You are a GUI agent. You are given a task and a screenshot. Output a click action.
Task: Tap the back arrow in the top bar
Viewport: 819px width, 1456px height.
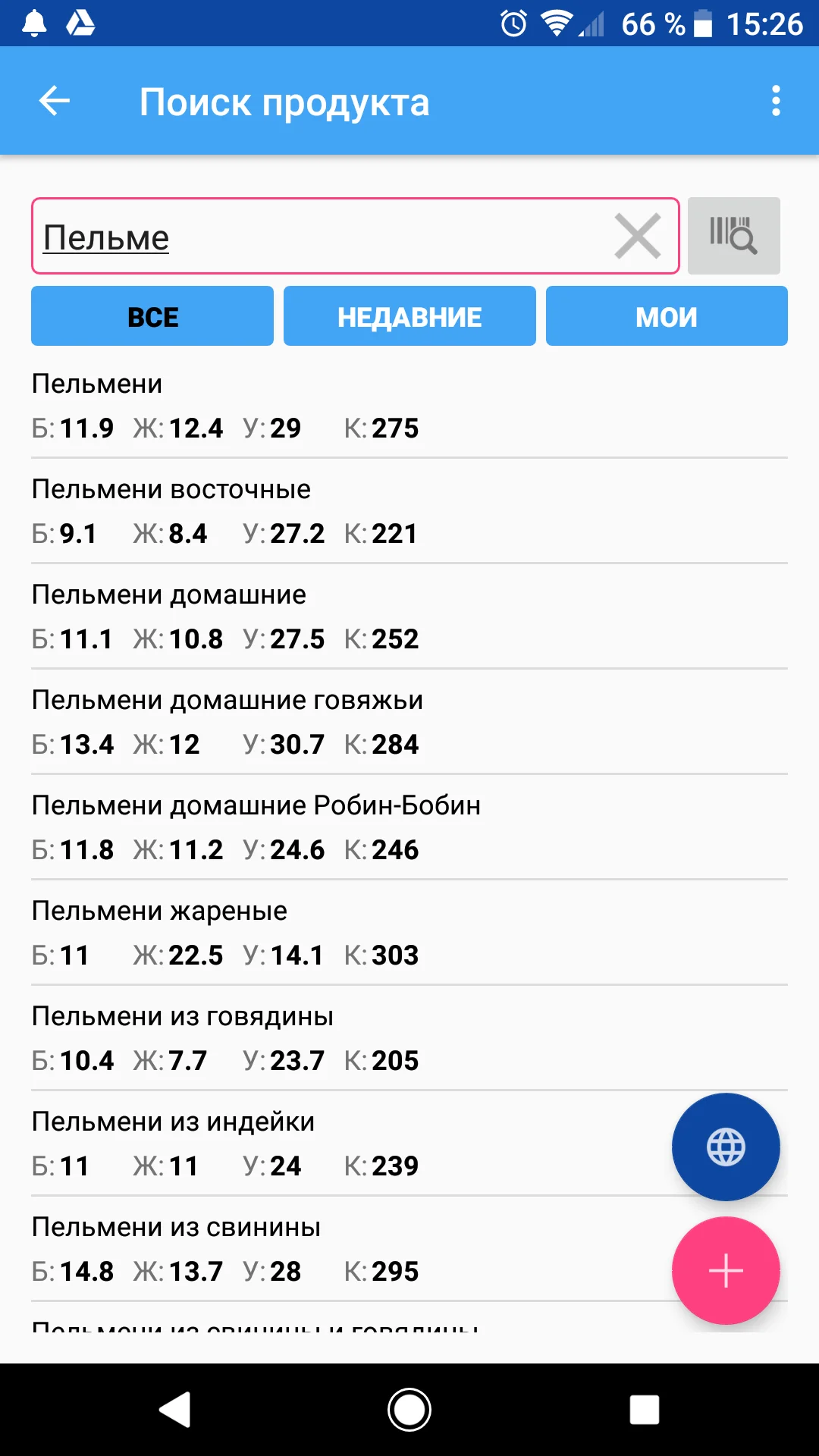pos(54,101)
